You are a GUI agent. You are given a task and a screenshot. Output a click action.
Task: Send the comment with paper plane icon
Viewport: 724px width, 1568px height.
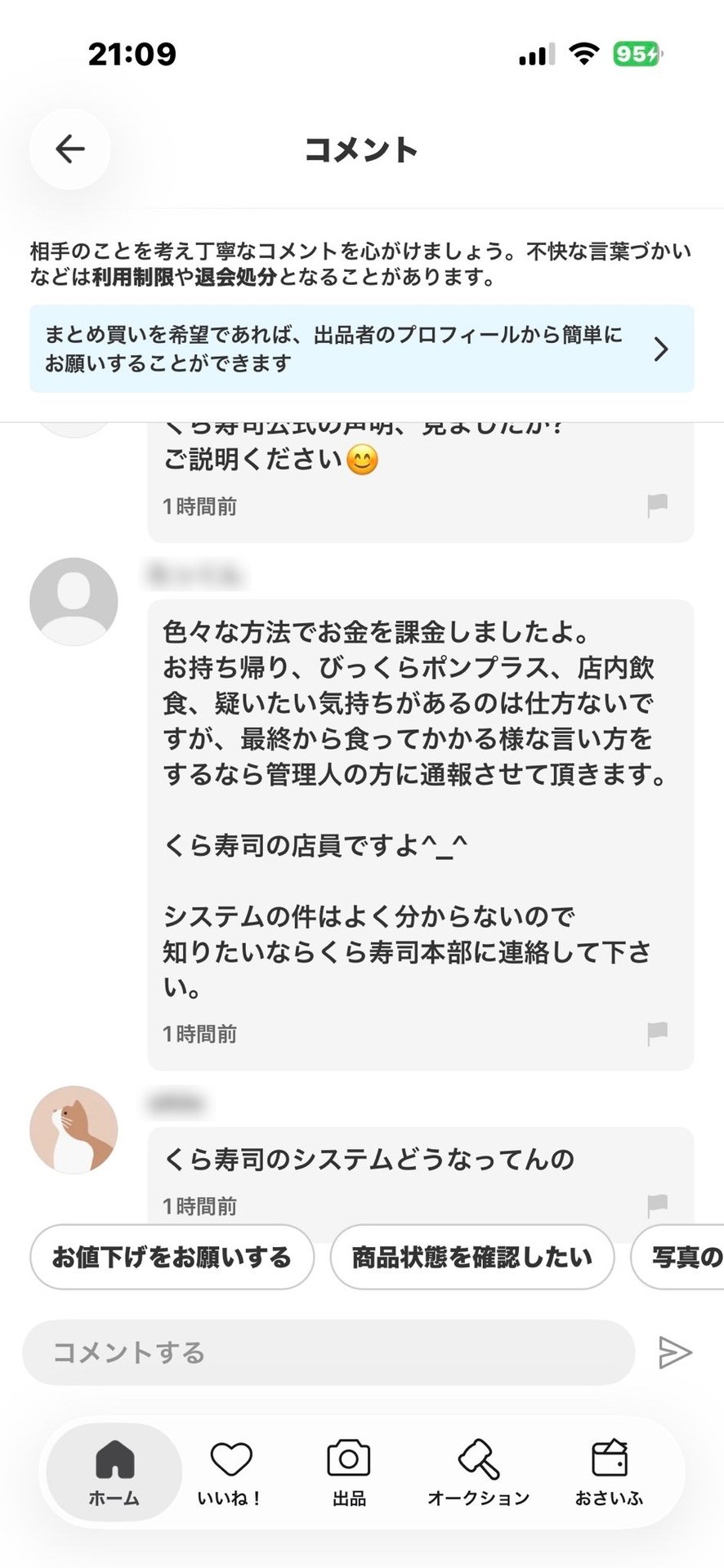[x=675, y=1352]
